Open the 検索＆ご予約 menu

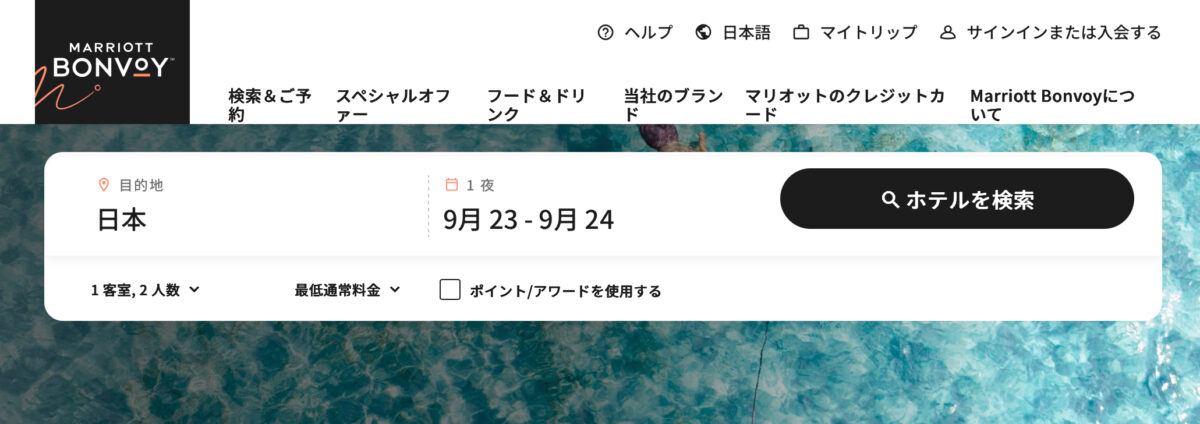click(270, 105)
